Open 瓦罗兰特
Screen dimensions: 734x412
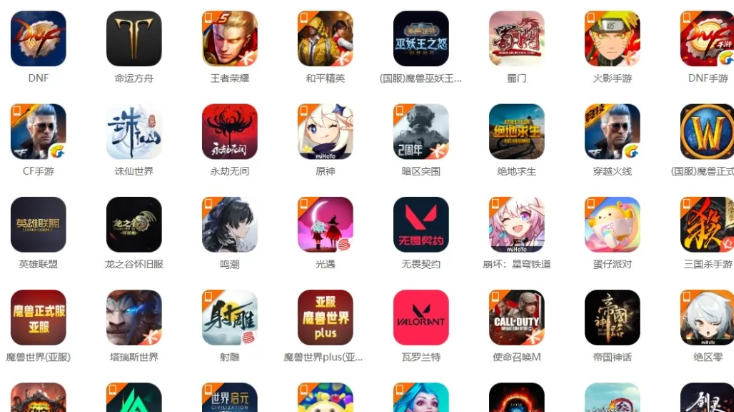tap(421, 318)
